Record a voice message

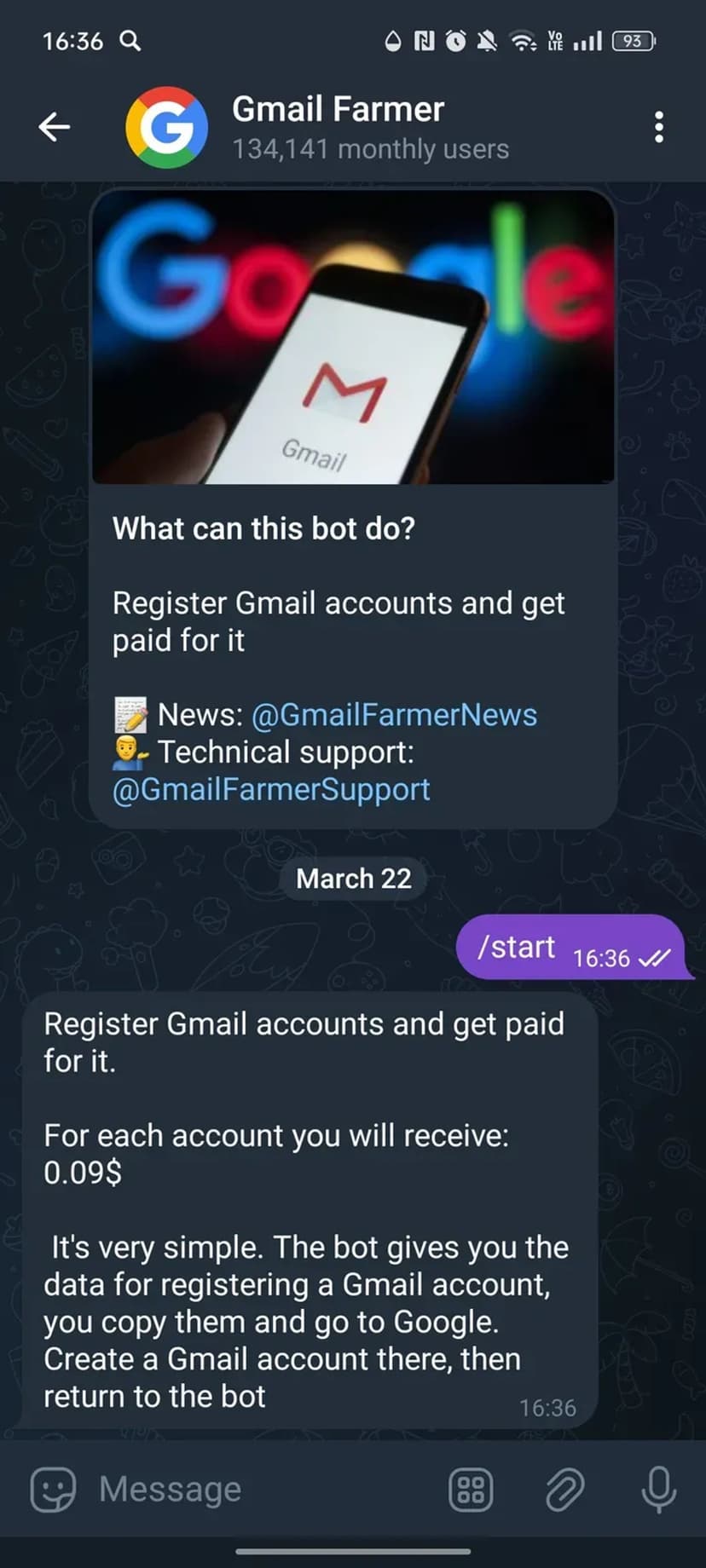[x=658, y=1490]
